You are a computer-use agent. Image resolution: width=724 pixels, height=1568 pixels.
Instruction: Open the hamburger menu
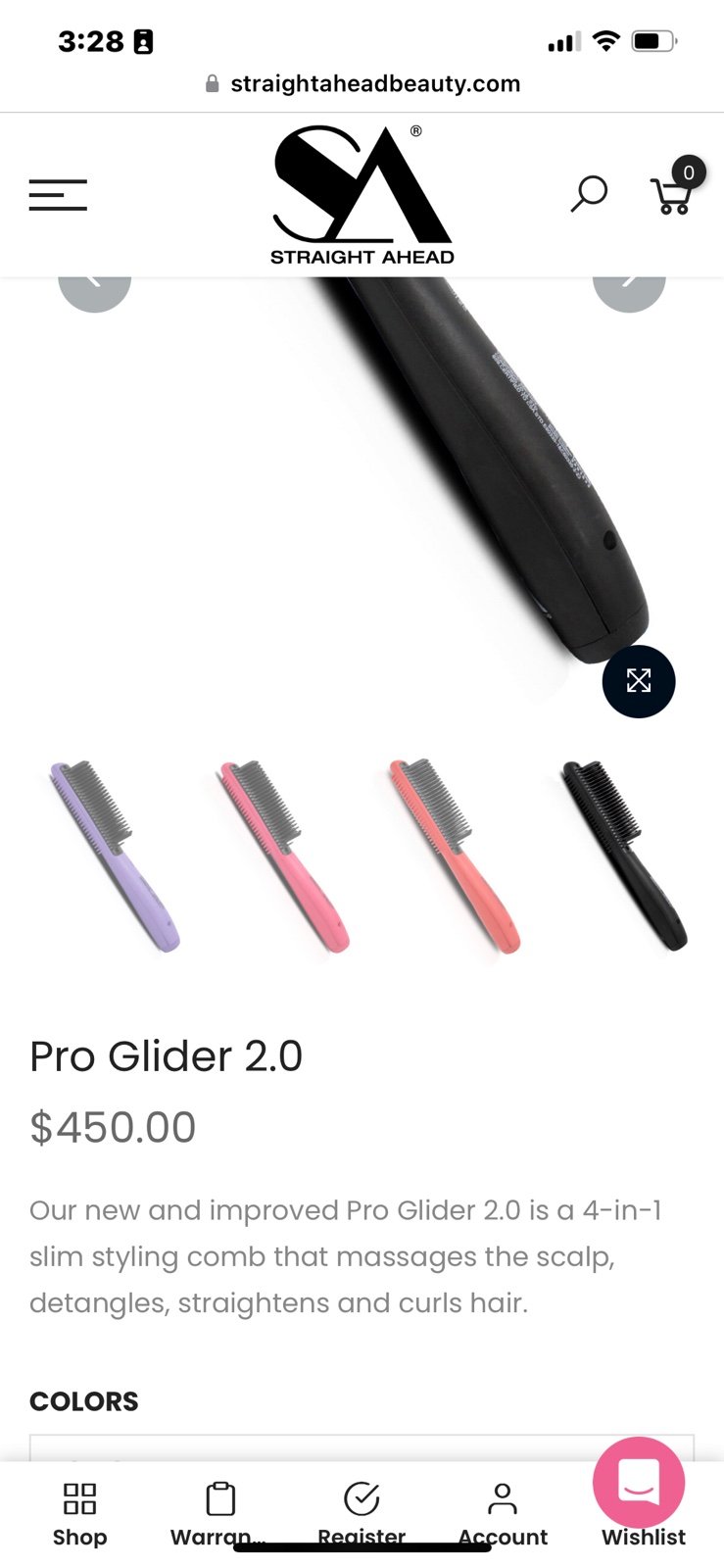(58, 195)
